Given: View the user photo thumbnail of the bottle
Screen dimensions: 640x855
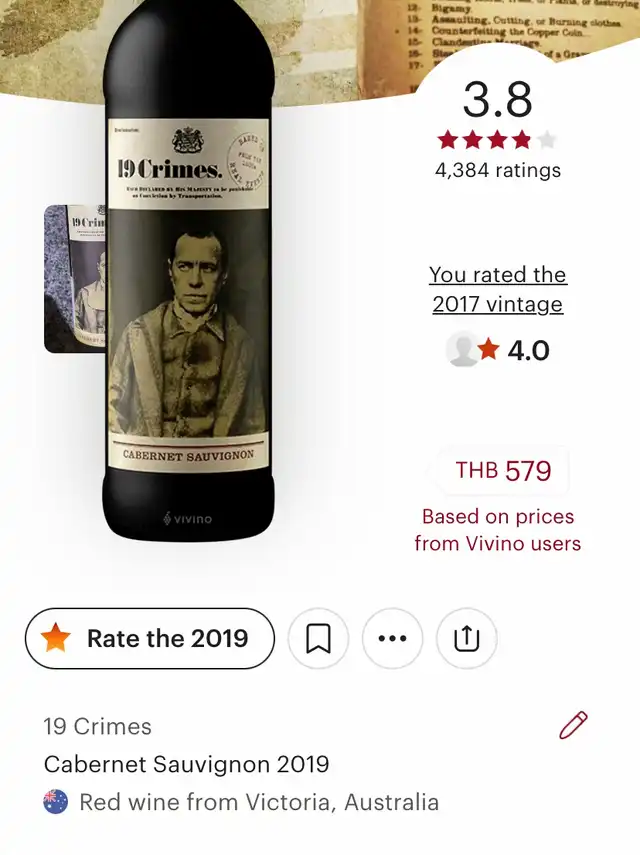Looking at the screenshot, I should [x=74, y=278].
